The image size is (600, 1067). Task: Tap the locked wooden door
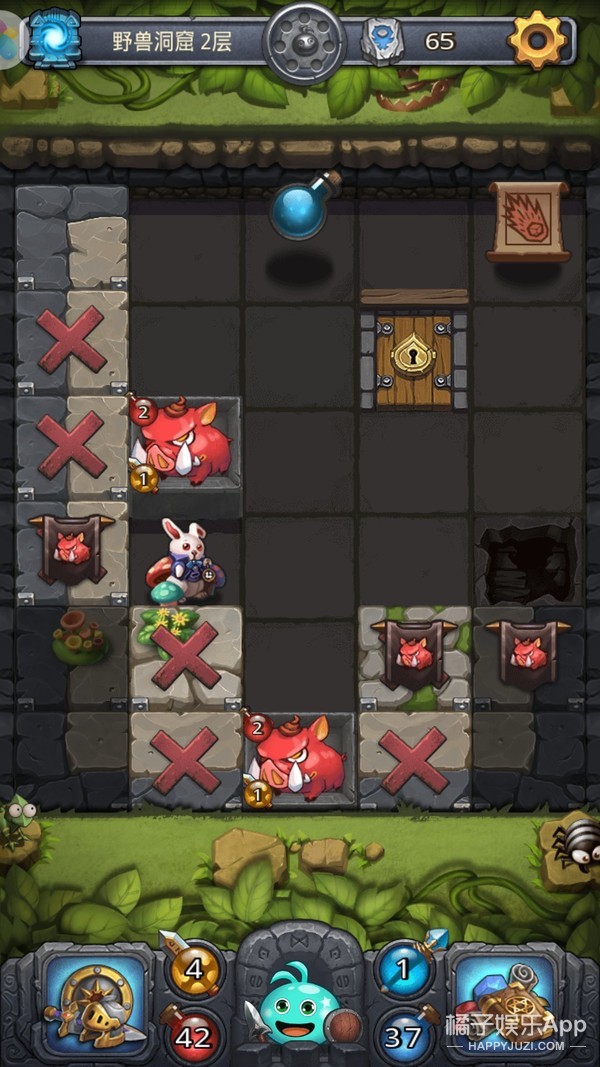pos(414,360)
